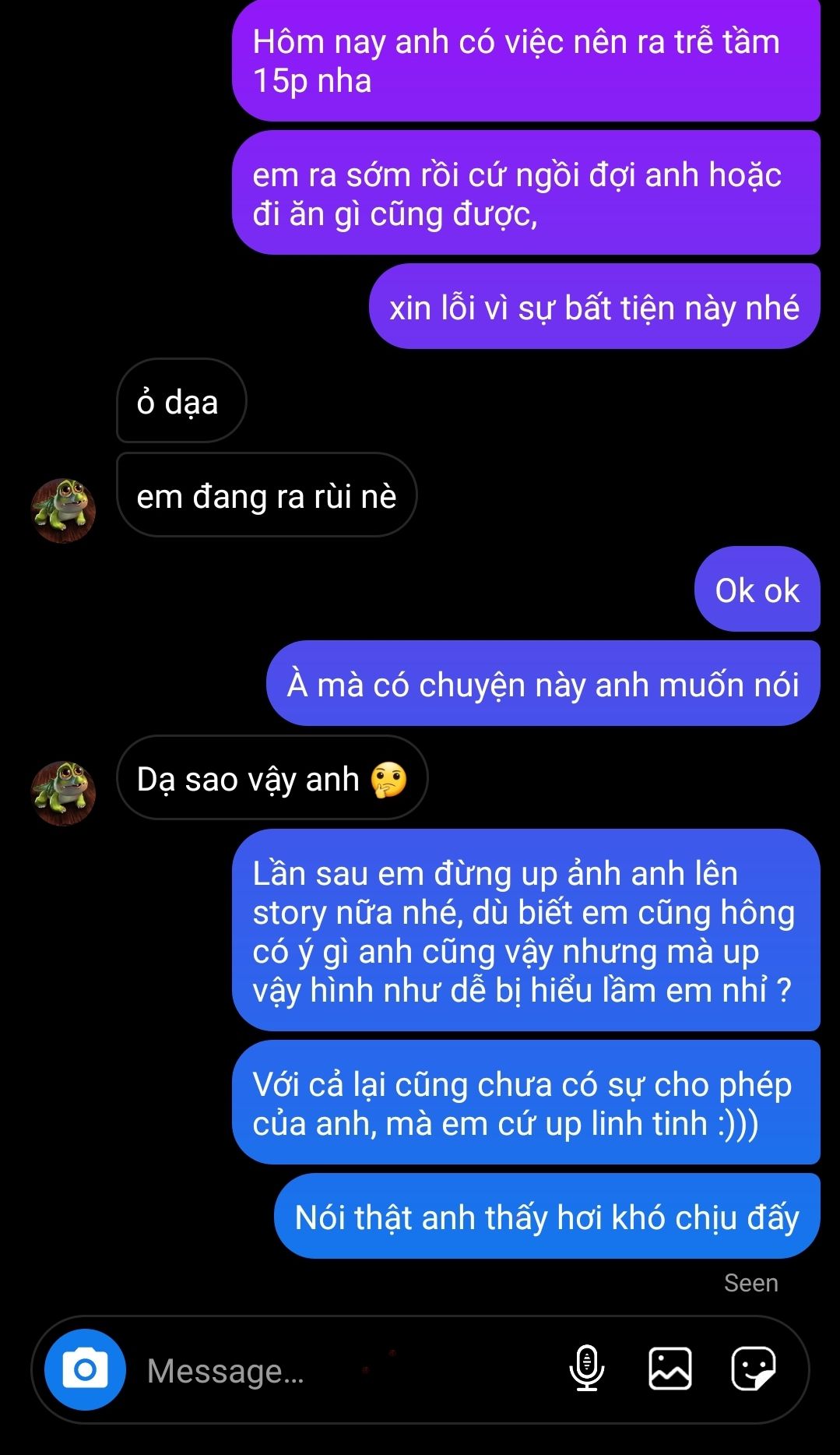Open the frog avatar beside "em đang ra rùi nè"
The width and height of the screenshot is (840, 1455).
pyautogui.click(x=63, y=510)
